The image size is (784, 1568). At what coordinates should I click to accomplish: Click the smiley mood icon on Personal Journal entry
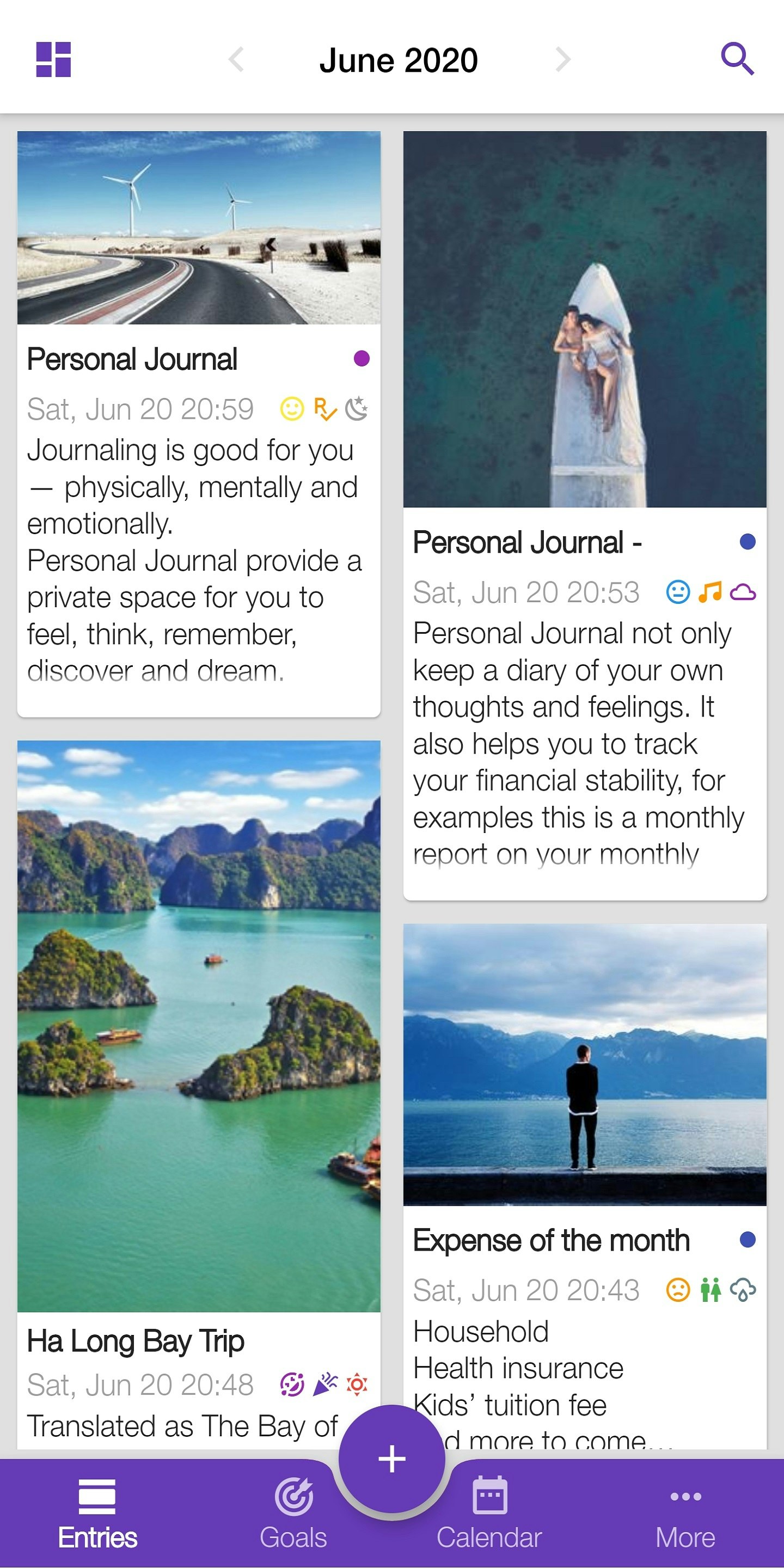click(292, 409)
